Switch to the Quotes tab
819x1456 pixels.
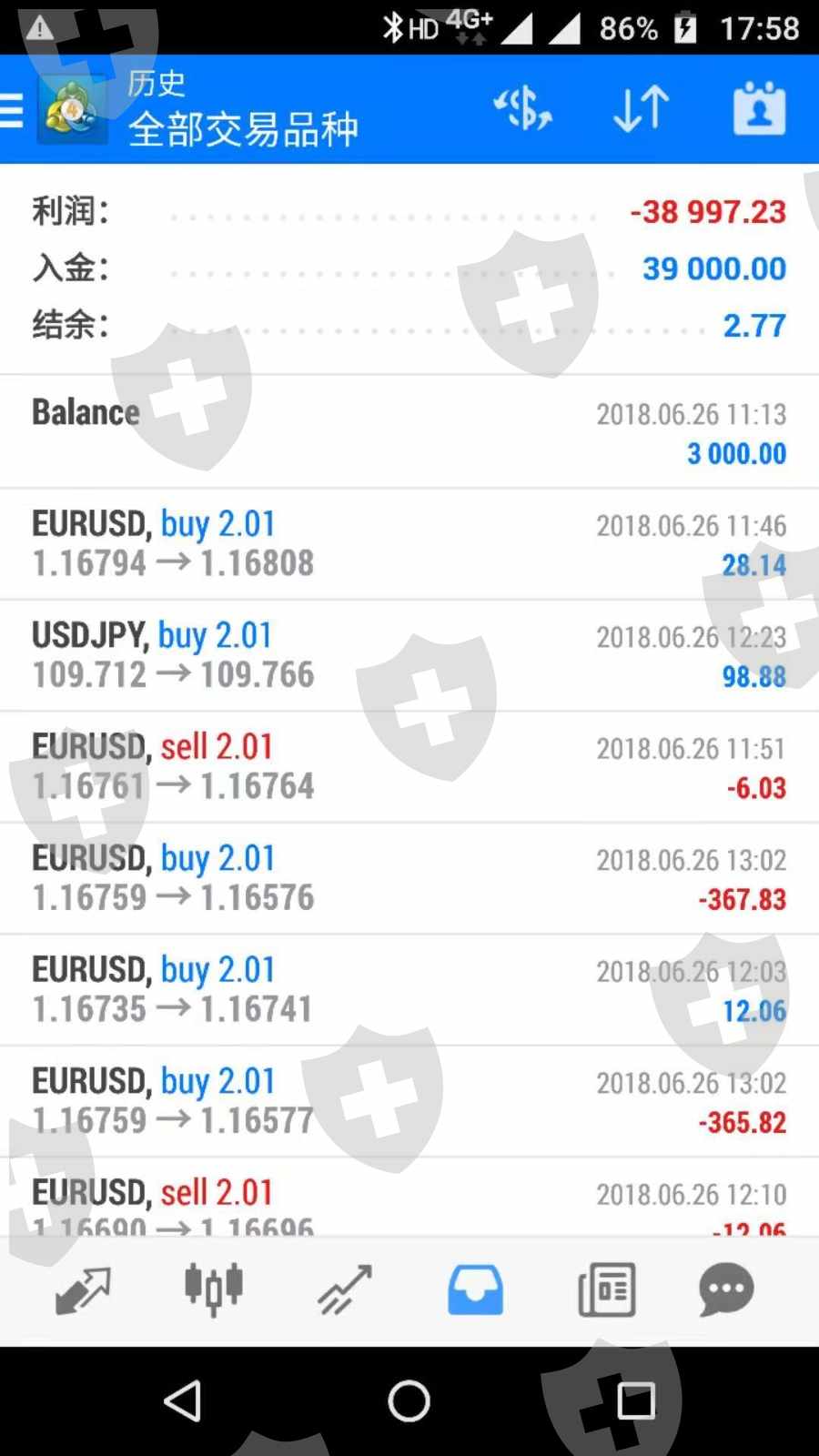[x=83, y=1290]
